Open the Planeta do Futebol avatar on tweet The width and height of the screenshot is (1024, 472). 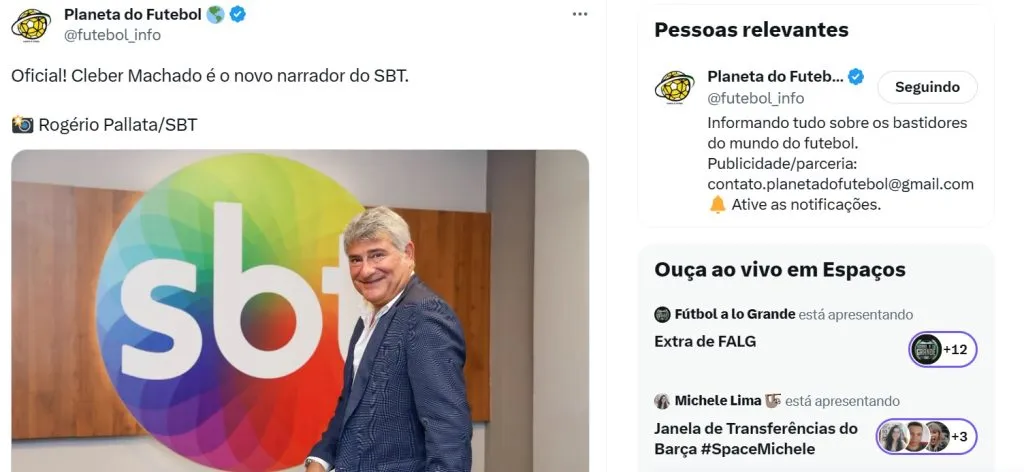pyautogui.click(x=31, y=25)
